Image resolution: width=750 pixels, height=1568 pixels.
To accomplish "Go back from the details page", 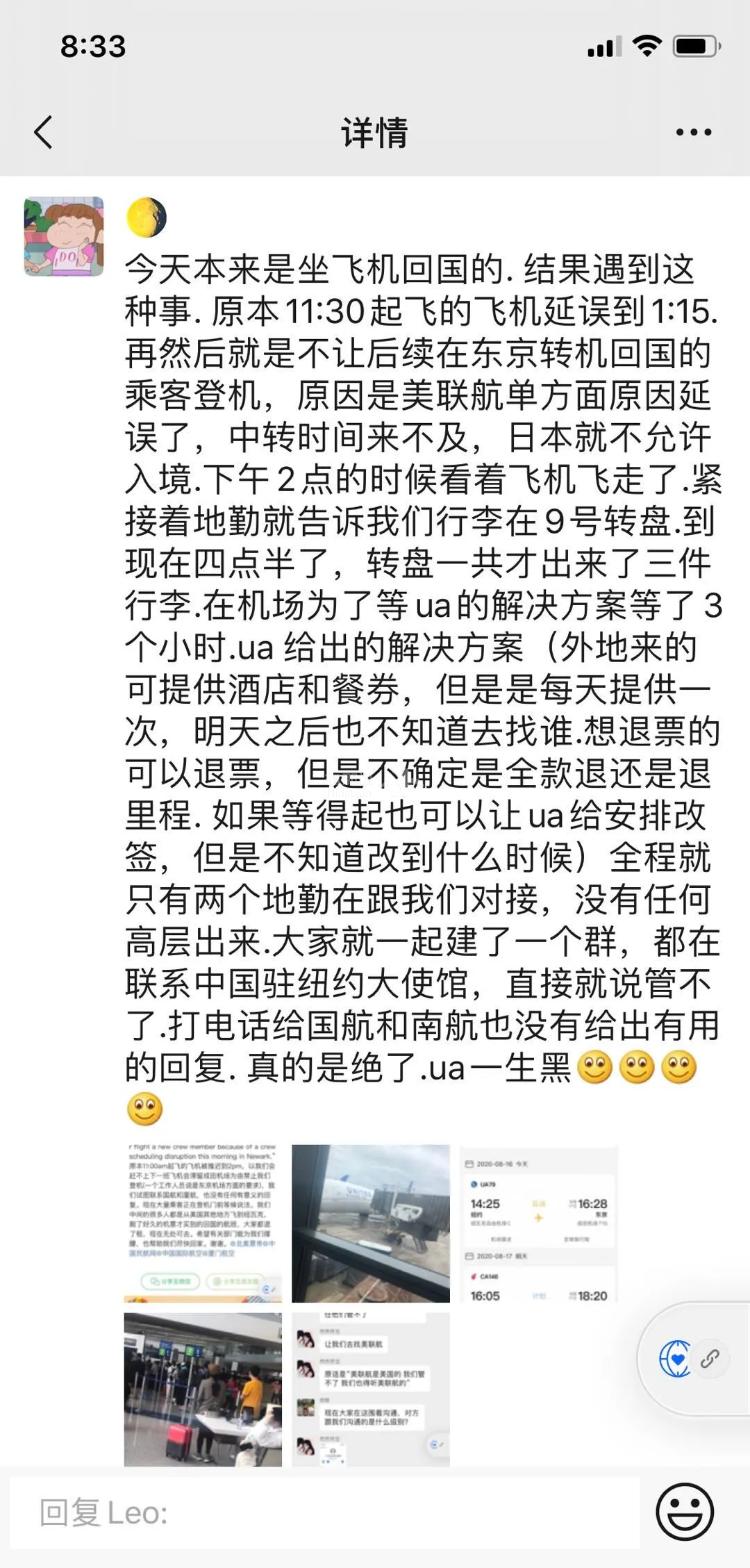I will point(43,132).
